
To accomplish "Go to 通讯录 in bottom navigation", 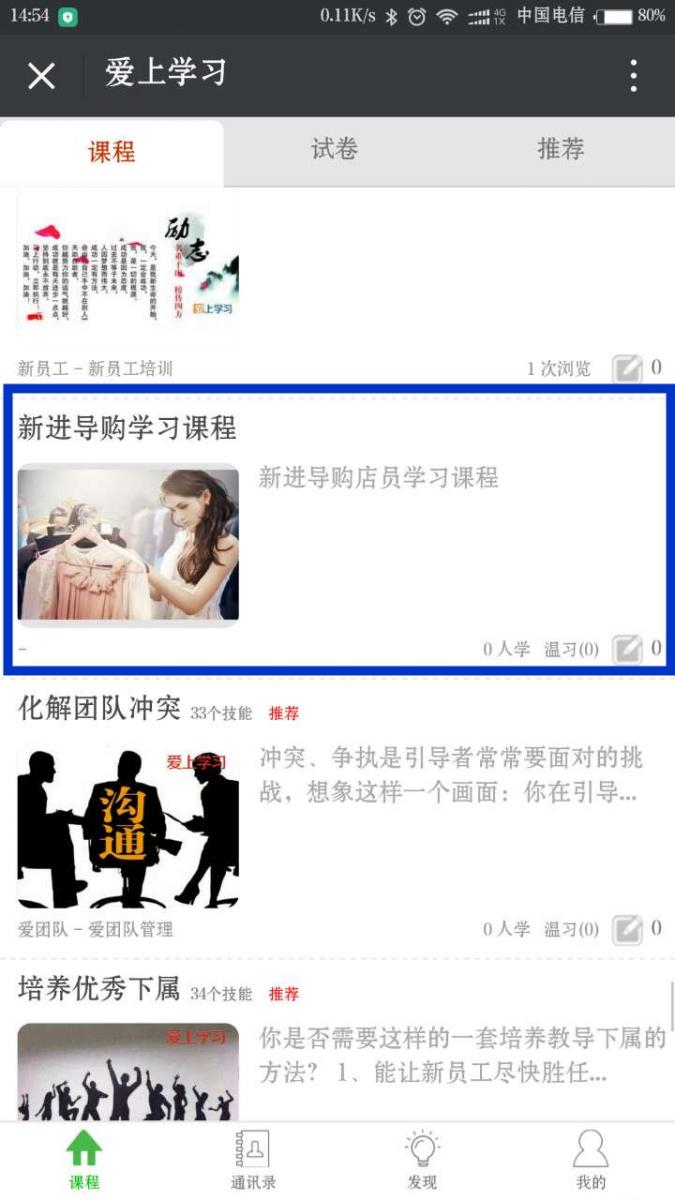I will [x=253, y=1160].
